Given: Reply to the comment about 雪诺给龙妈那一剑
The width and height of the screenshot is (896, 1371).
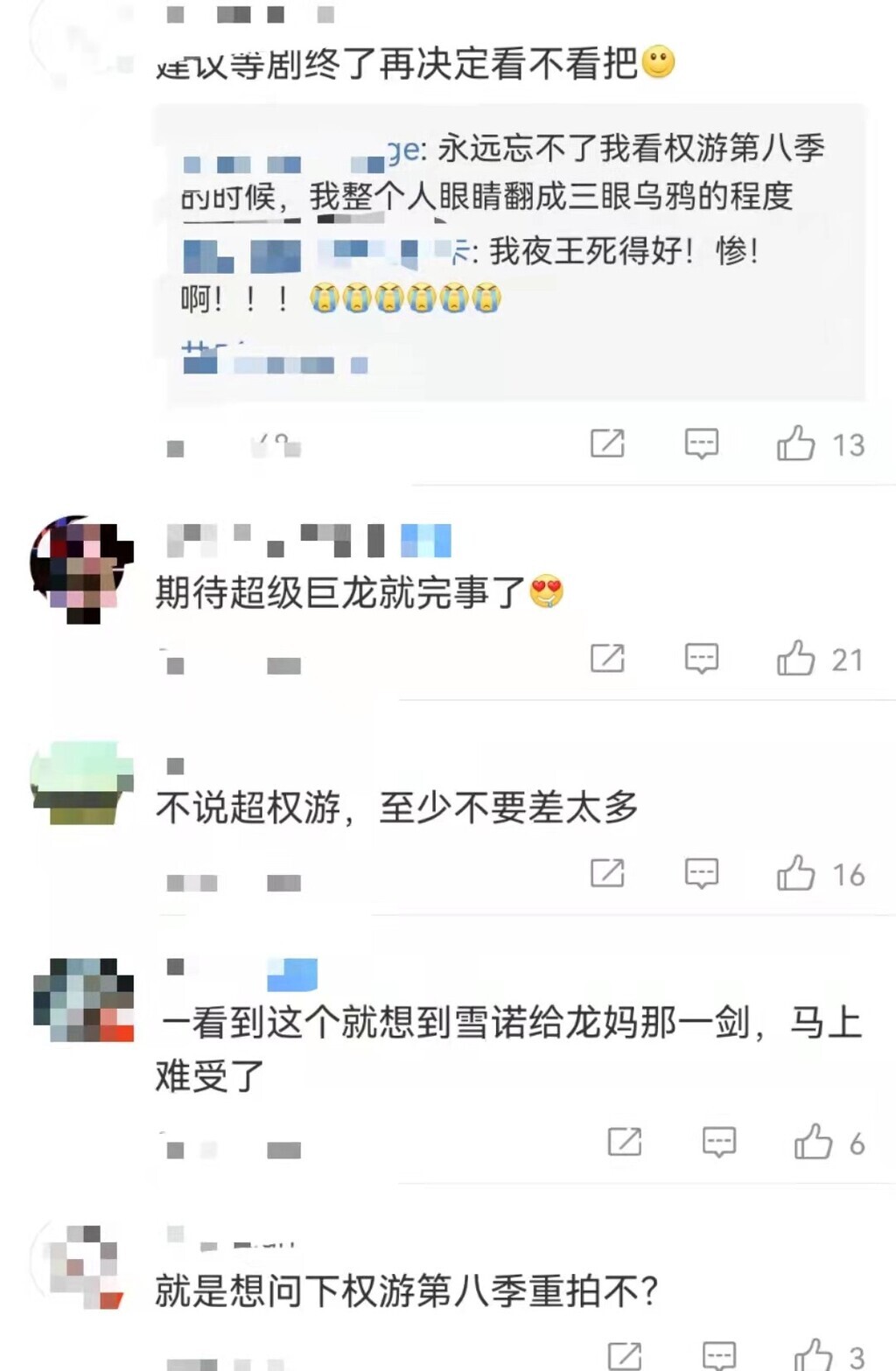Looking at the screenshot, I should click(x=718, y=1142).
